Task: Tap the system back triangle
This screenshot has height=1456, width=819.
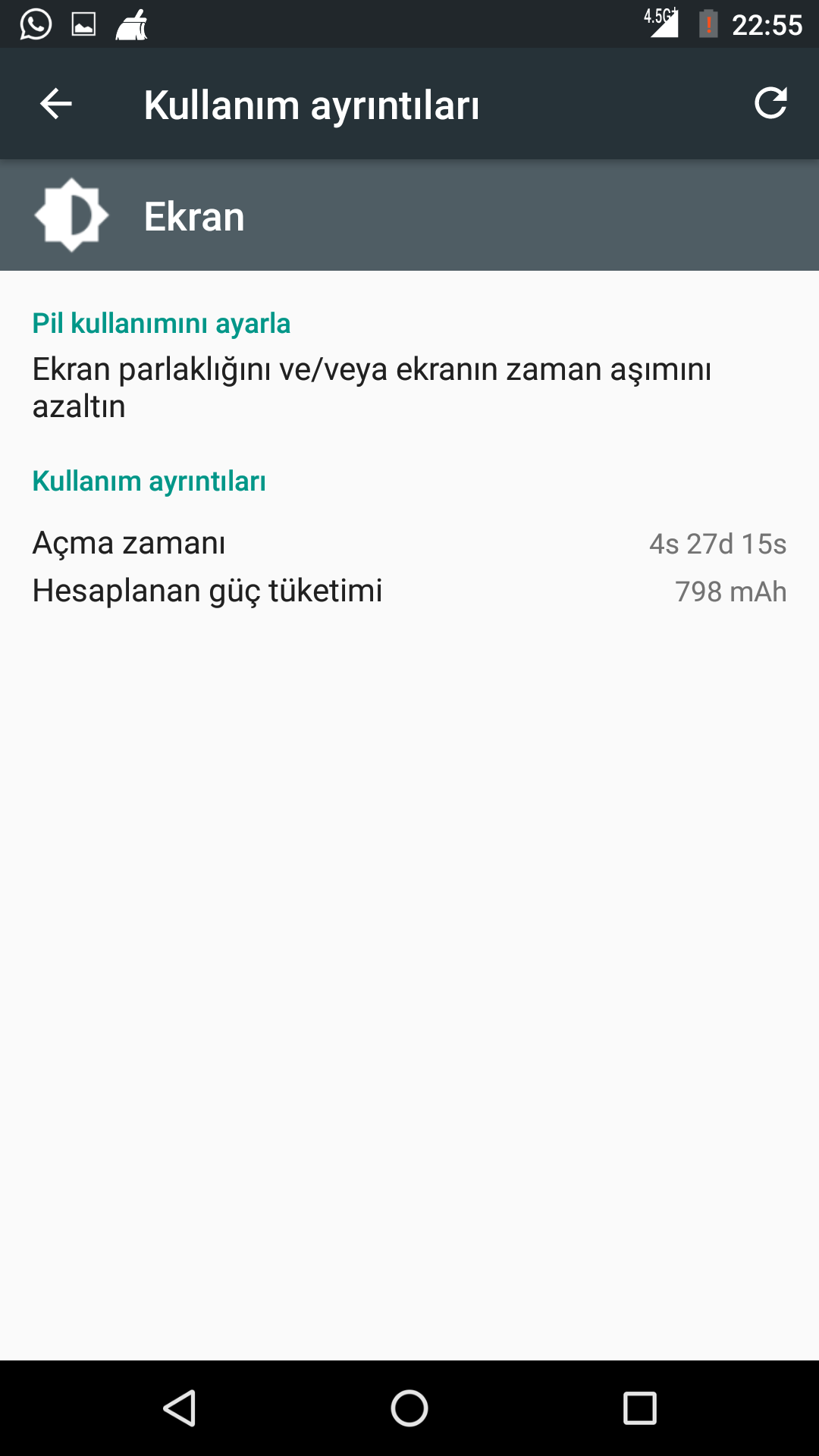Action: pyautogui.click(x=180, y=1409)
